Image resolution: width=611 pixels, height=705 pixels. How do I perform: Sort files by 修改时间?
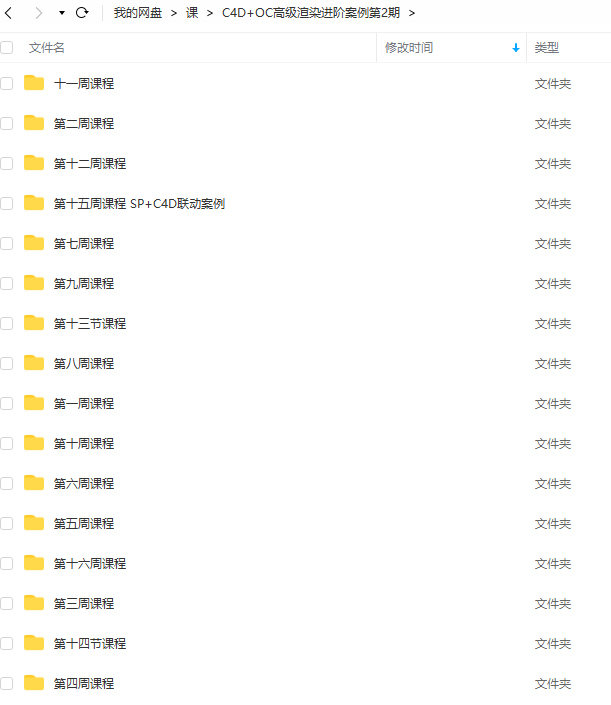[x=409, y=47]
